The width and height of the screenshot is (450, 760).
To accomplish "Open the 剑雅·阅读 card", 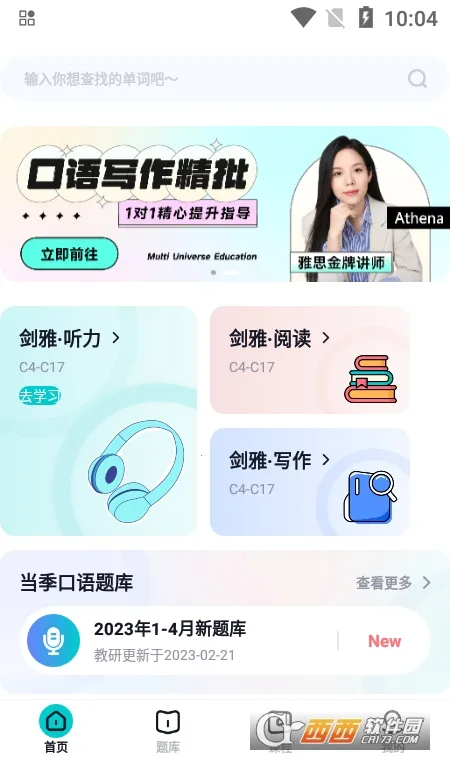I will (x=310, y=360).
